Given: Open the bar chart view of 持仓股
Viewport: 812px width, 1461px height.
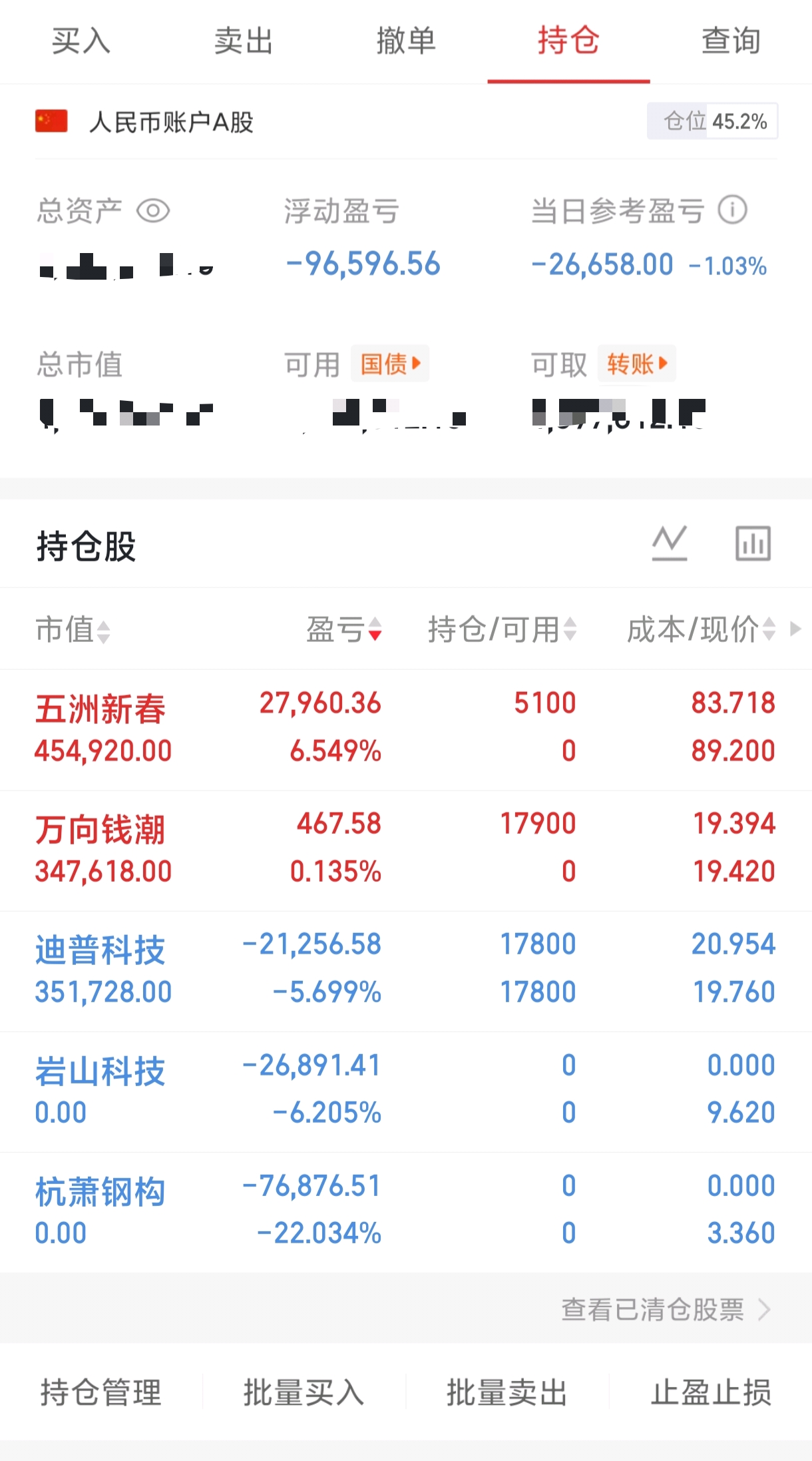Looking at the screenshot, I should [753, 543].
